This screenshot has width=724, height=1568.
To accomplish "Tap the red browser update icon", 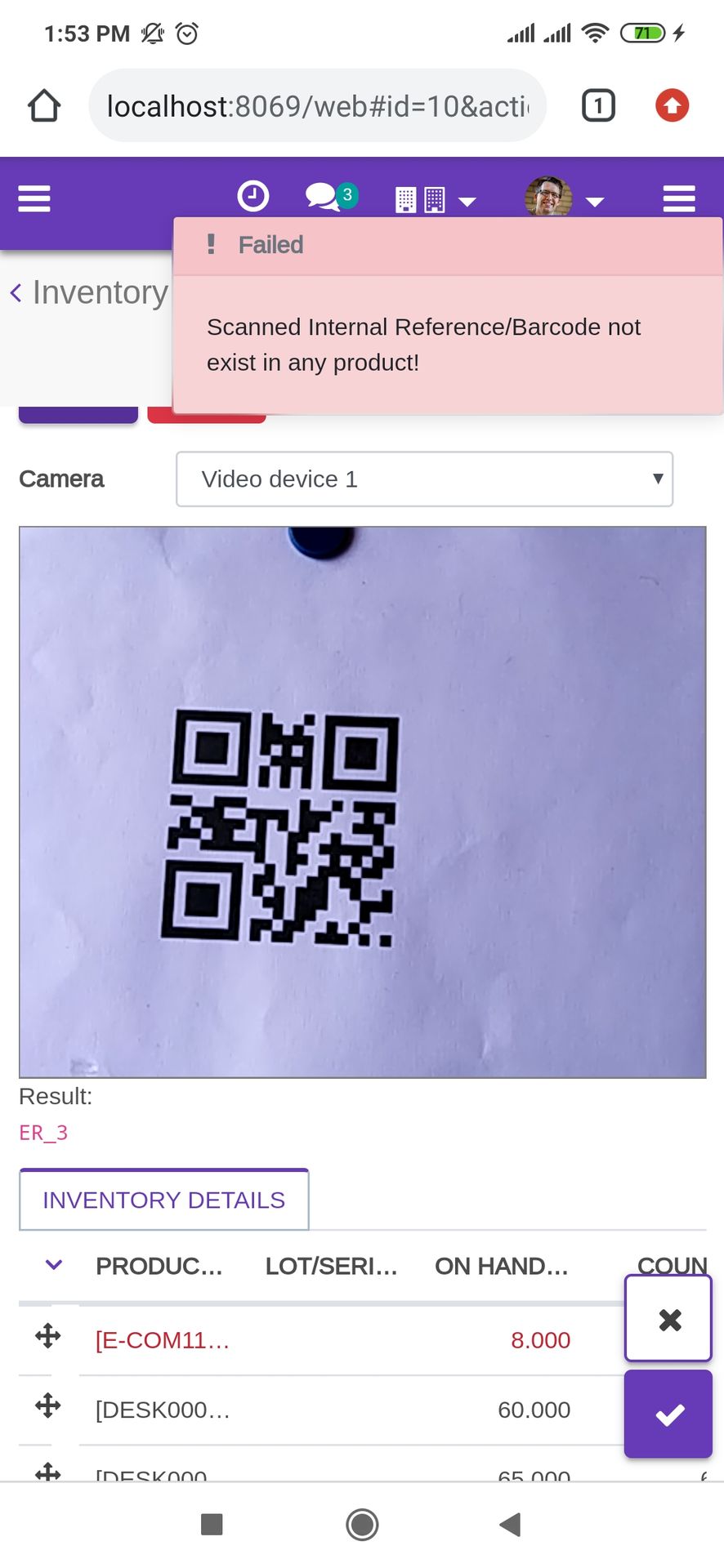I will click(672, 105).
